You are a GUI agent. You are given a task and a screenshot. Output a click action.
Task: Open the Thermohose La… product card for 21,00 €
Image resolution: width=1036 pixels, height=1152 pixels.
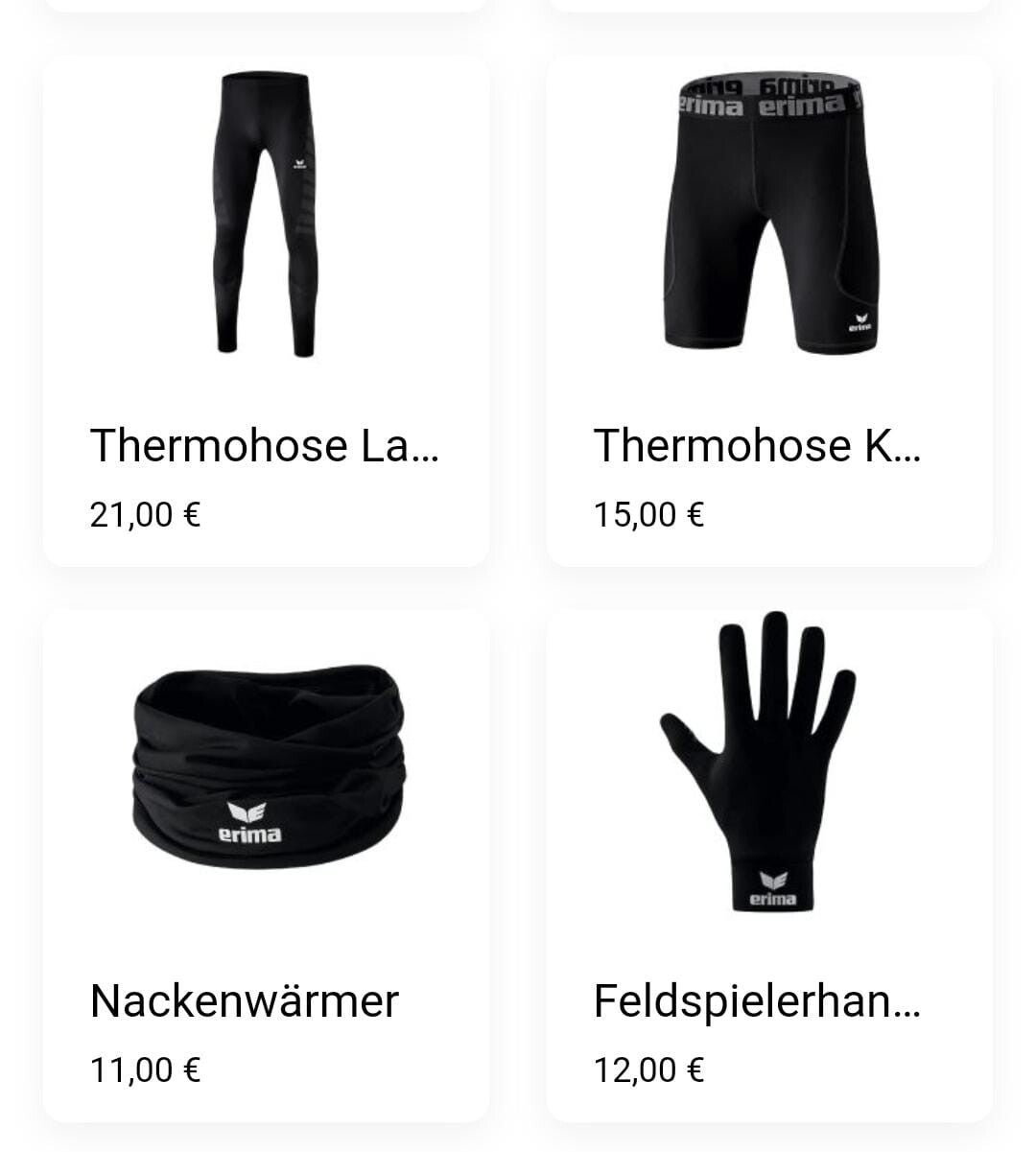(266, 311)
